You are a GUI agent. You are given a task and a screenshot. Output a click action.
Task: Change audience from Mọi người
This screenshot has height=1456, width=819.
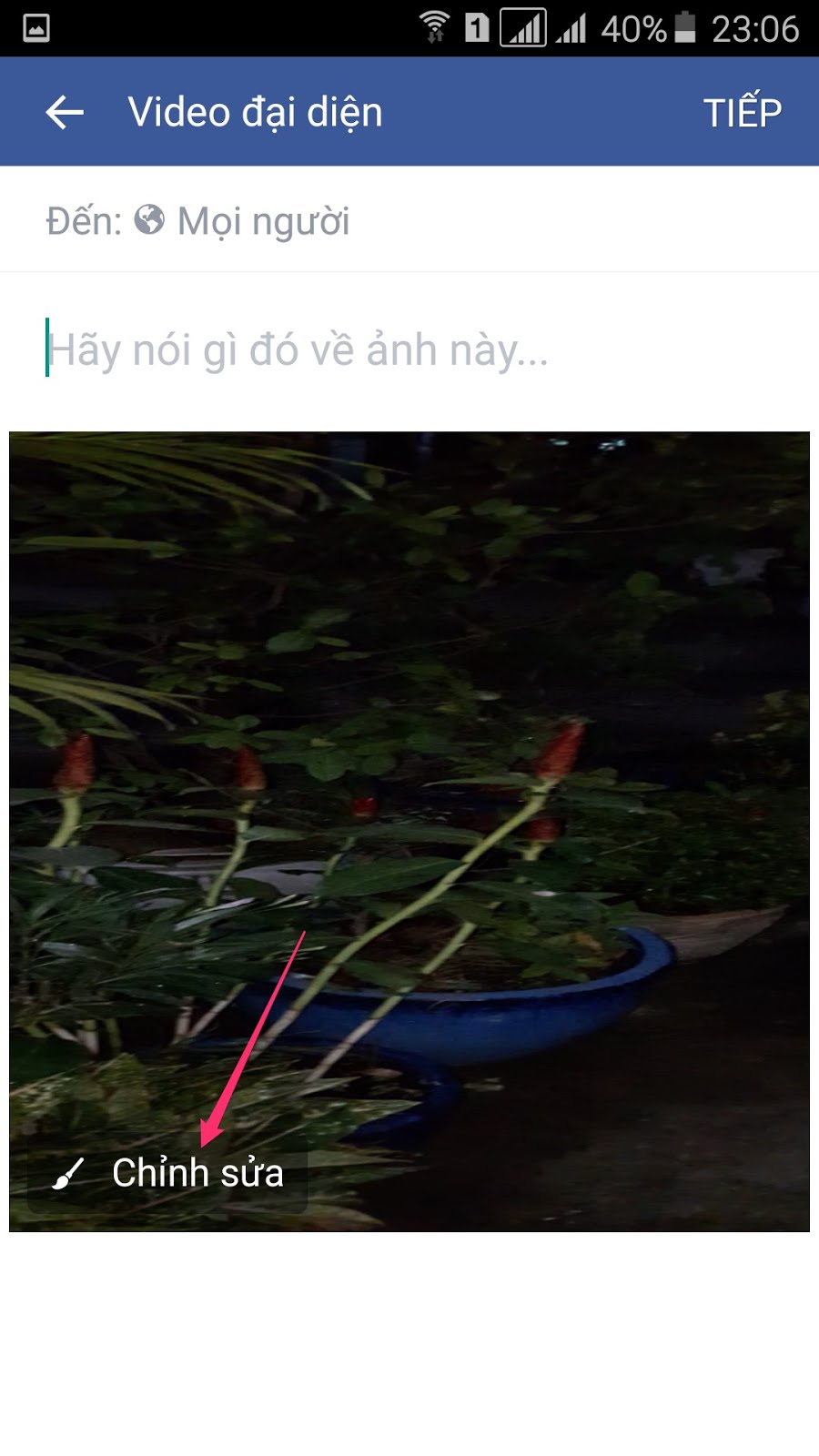[242, 221]
